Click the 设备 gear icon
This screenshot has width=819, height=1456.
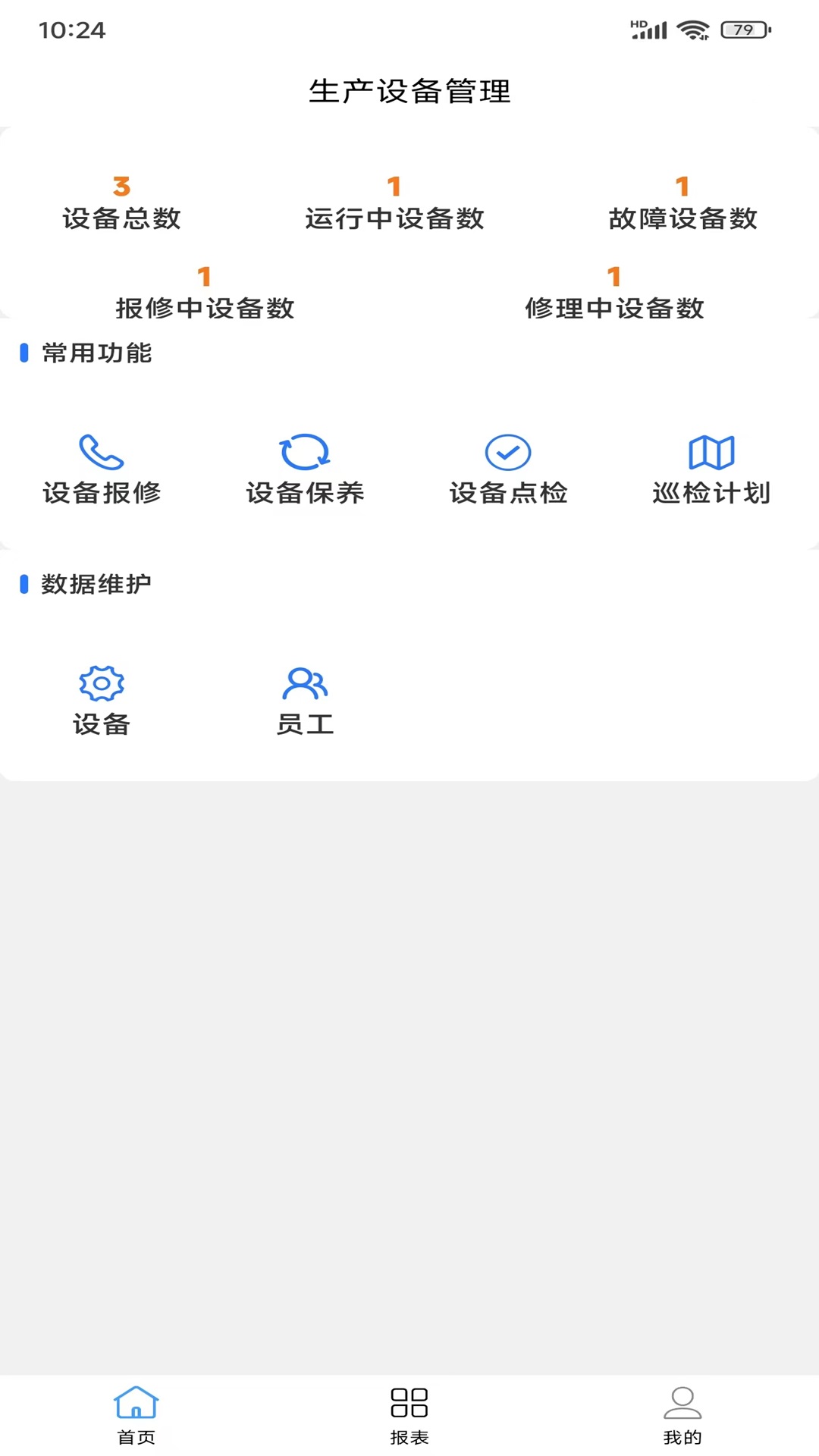(x=102, y=682)
